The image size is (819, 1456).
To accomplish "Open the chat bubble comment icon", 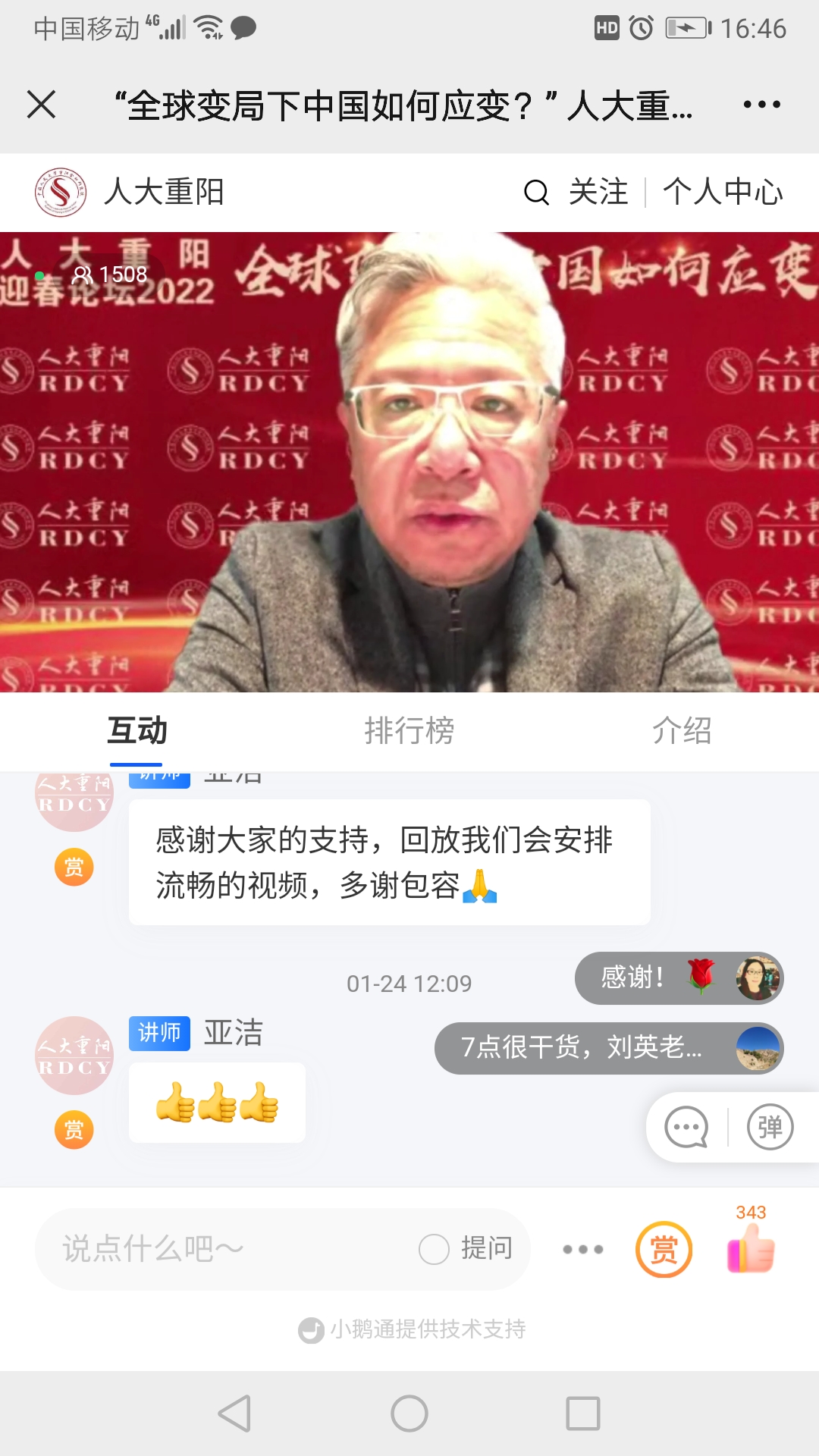I will click(x=686, y=1128).
